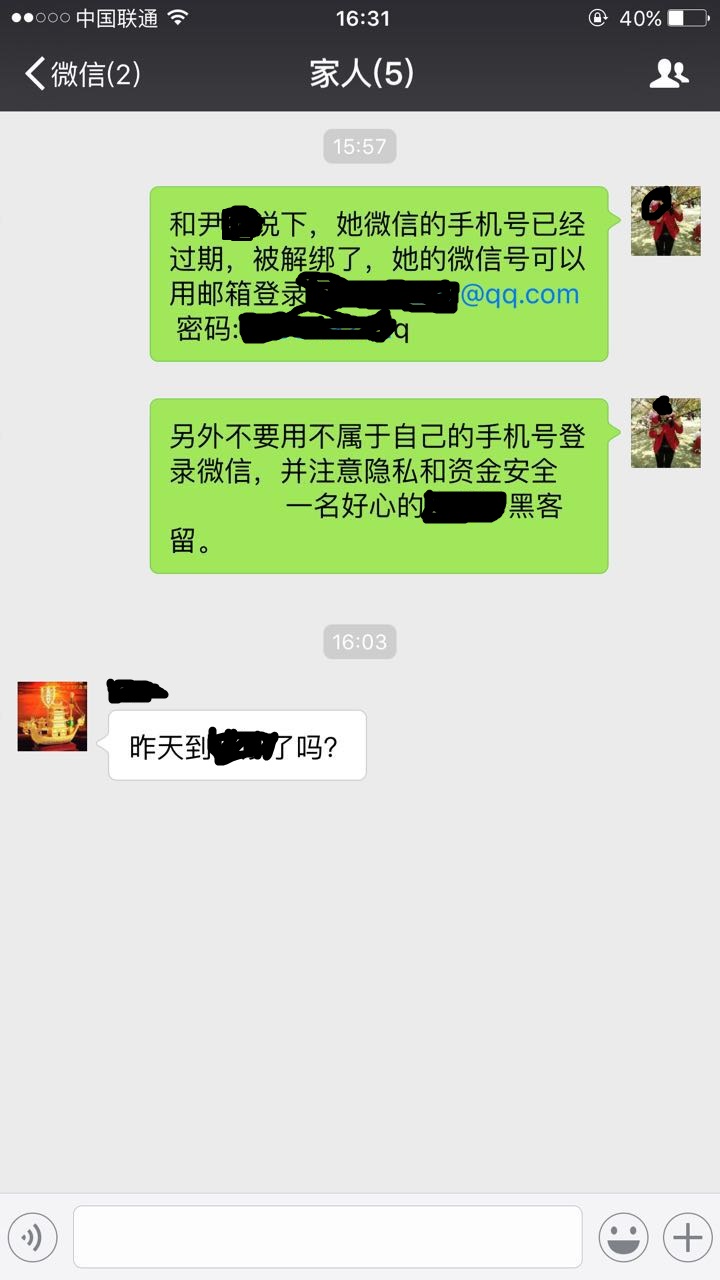Viewport: 720px width, 1280px height.
Task: Tap the message text input field
Action: [327, 1237]
